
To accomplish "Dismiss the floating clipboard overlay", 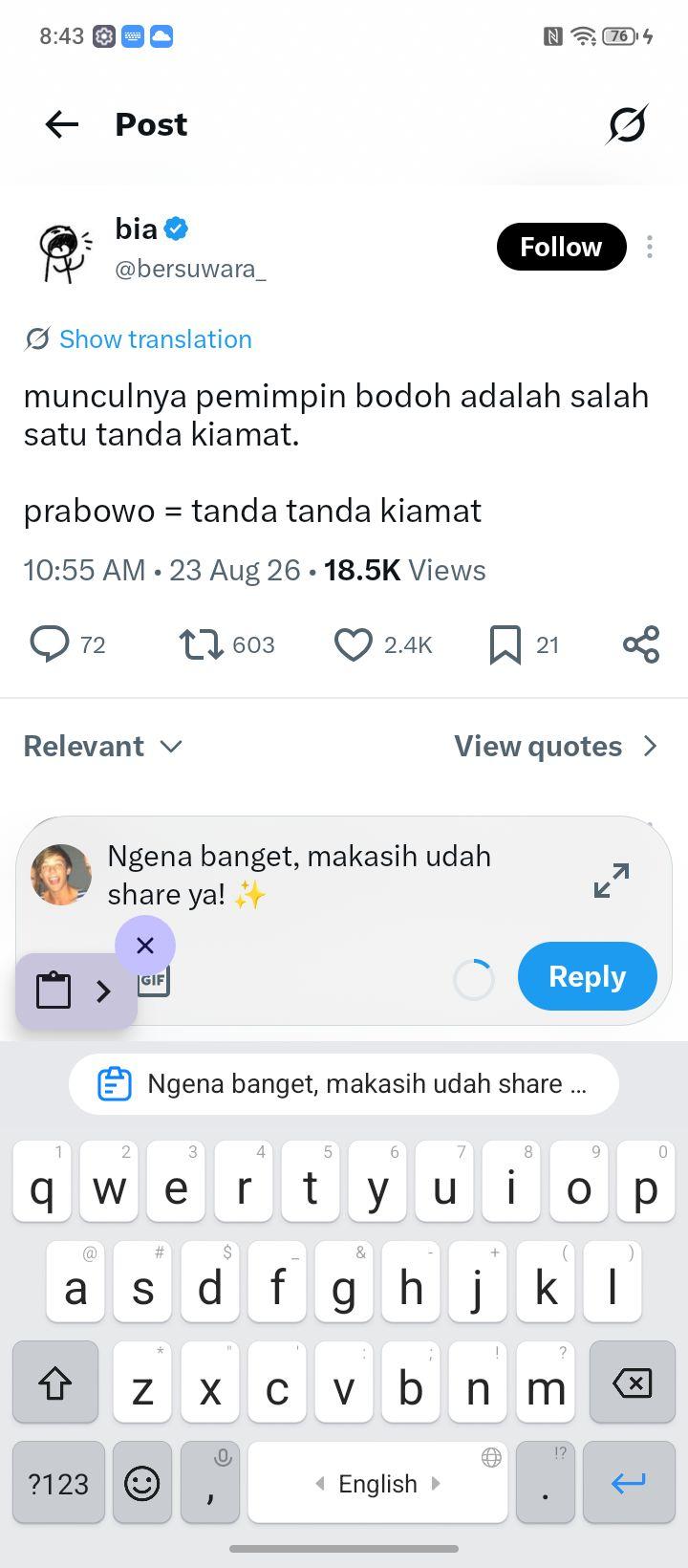I will tap(145, 947).
